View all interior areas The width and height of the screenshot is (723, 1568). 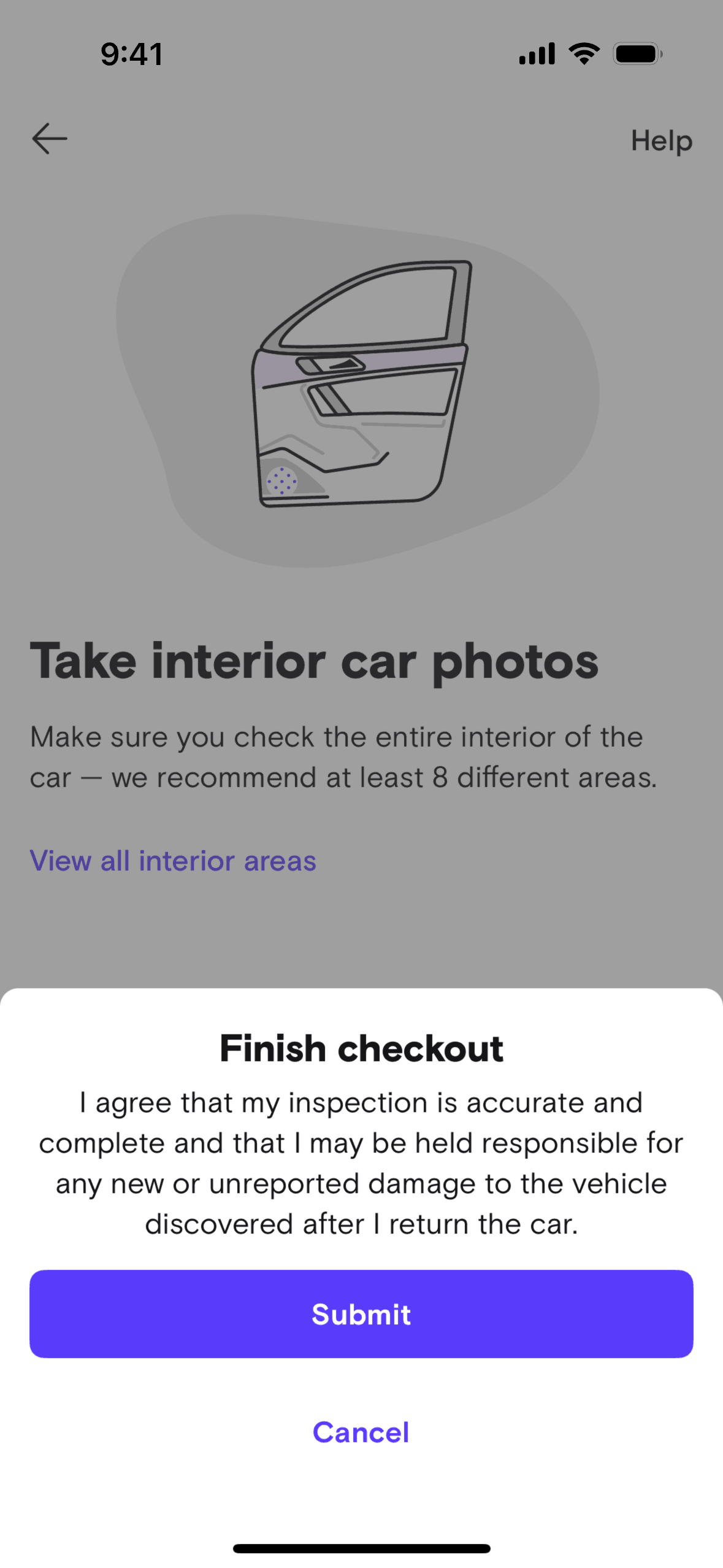click(173, 861)
